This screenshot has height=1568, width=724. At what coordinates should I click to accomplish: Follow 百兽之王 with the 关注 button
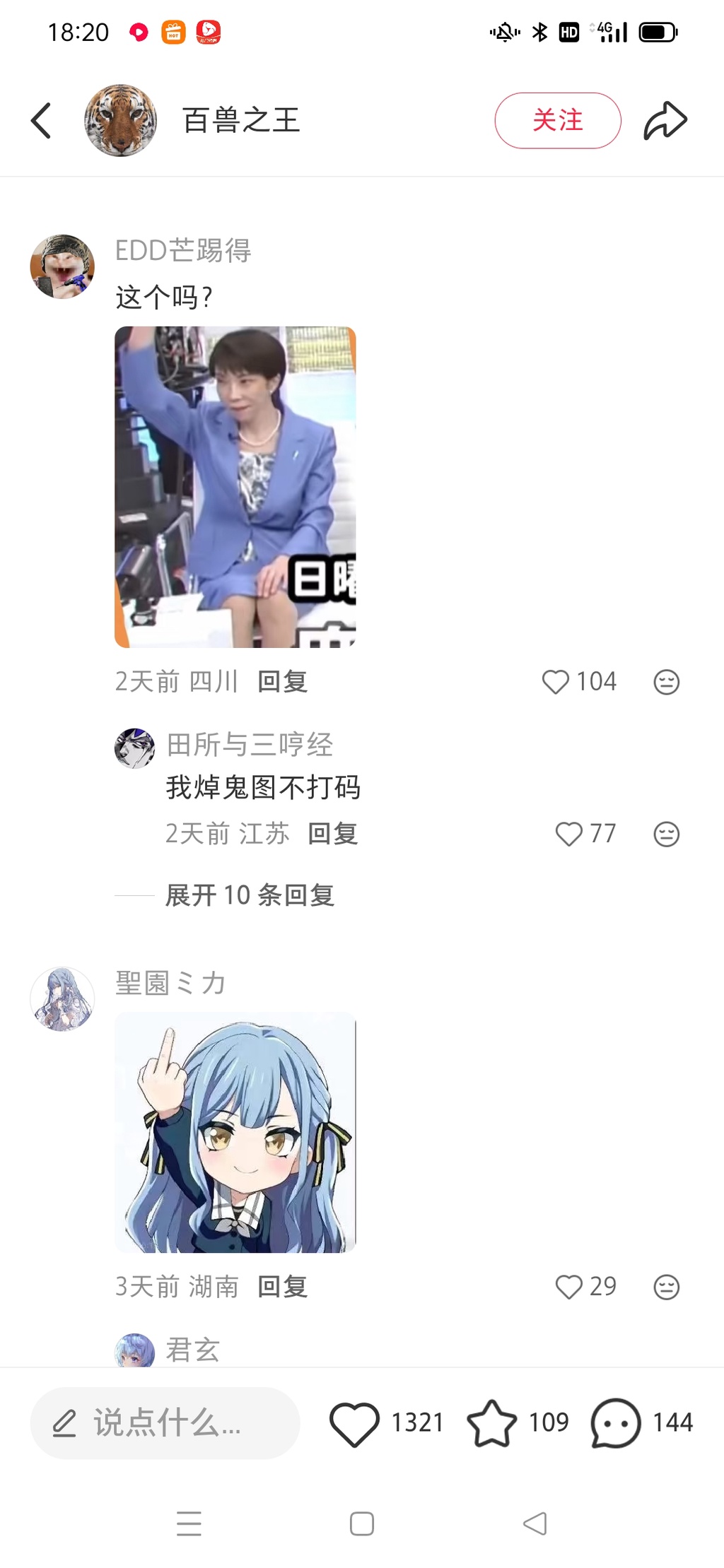[x=557, y=121]
